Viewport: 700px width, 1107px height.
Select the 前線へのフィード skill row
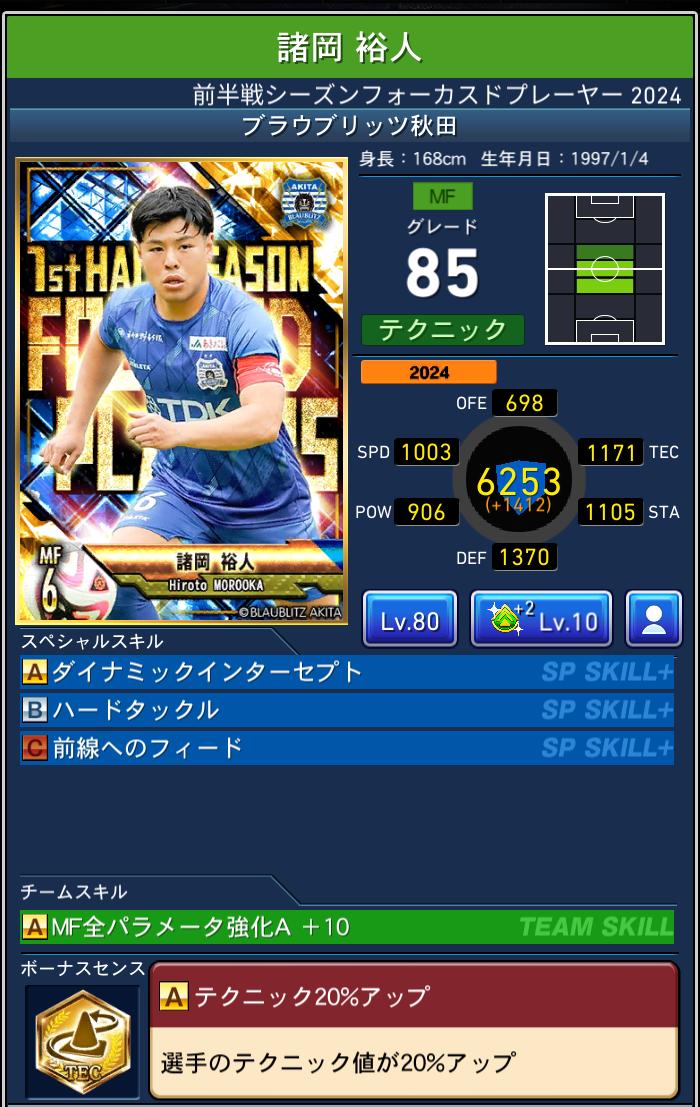pyautogui.click(x=346, y=748)
